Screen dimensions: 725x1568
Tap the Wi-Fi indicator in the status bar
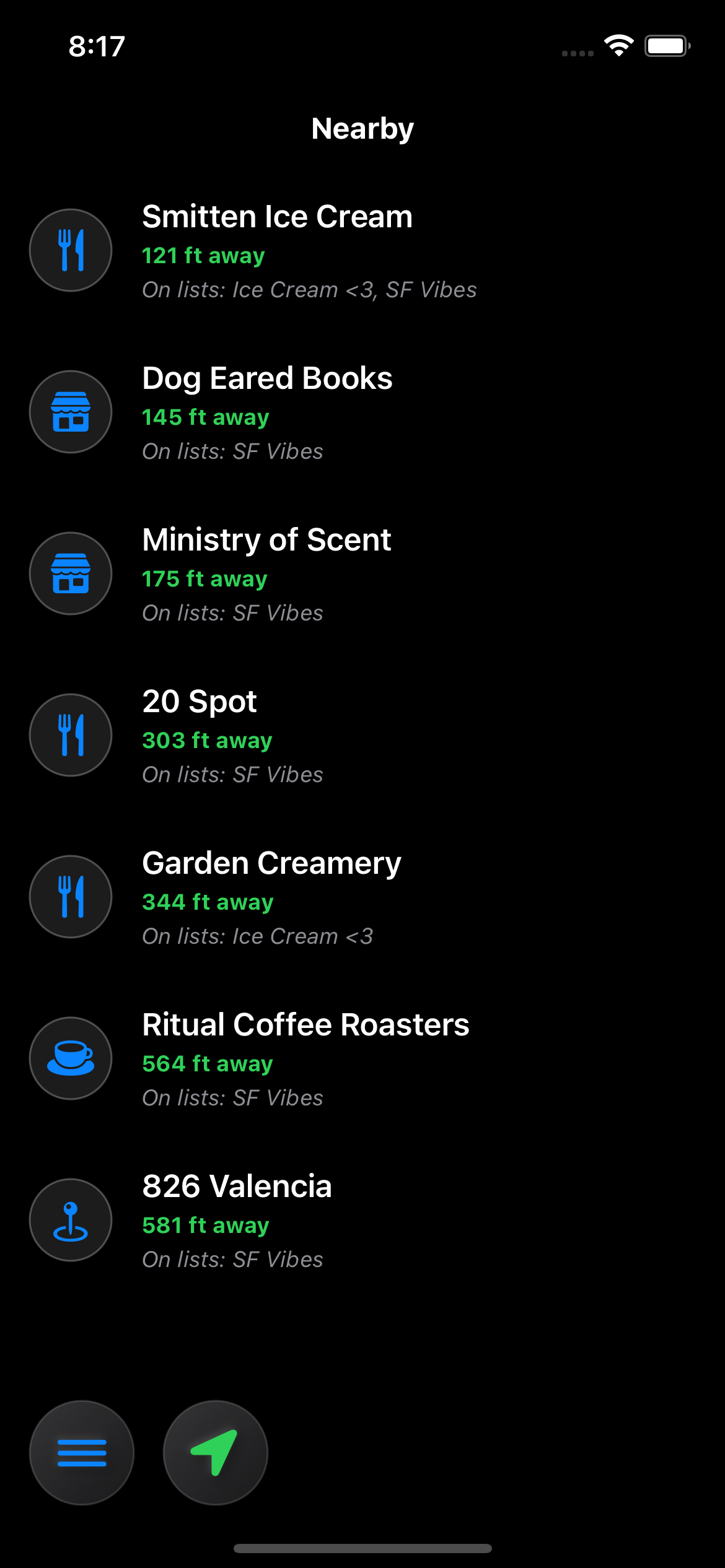[x=618, y=45]
